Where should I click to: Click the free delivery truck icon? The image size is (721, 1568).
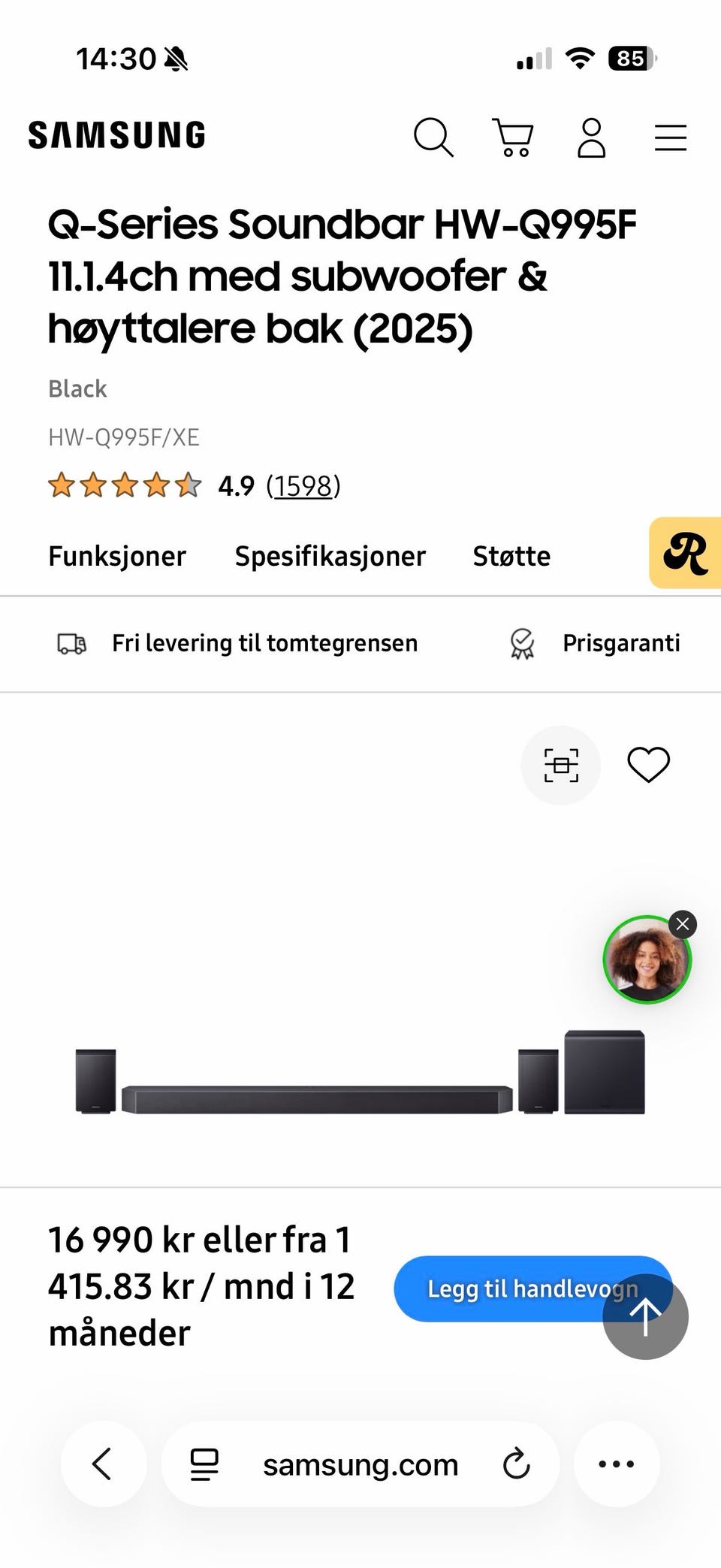click(x=71, y=643)
